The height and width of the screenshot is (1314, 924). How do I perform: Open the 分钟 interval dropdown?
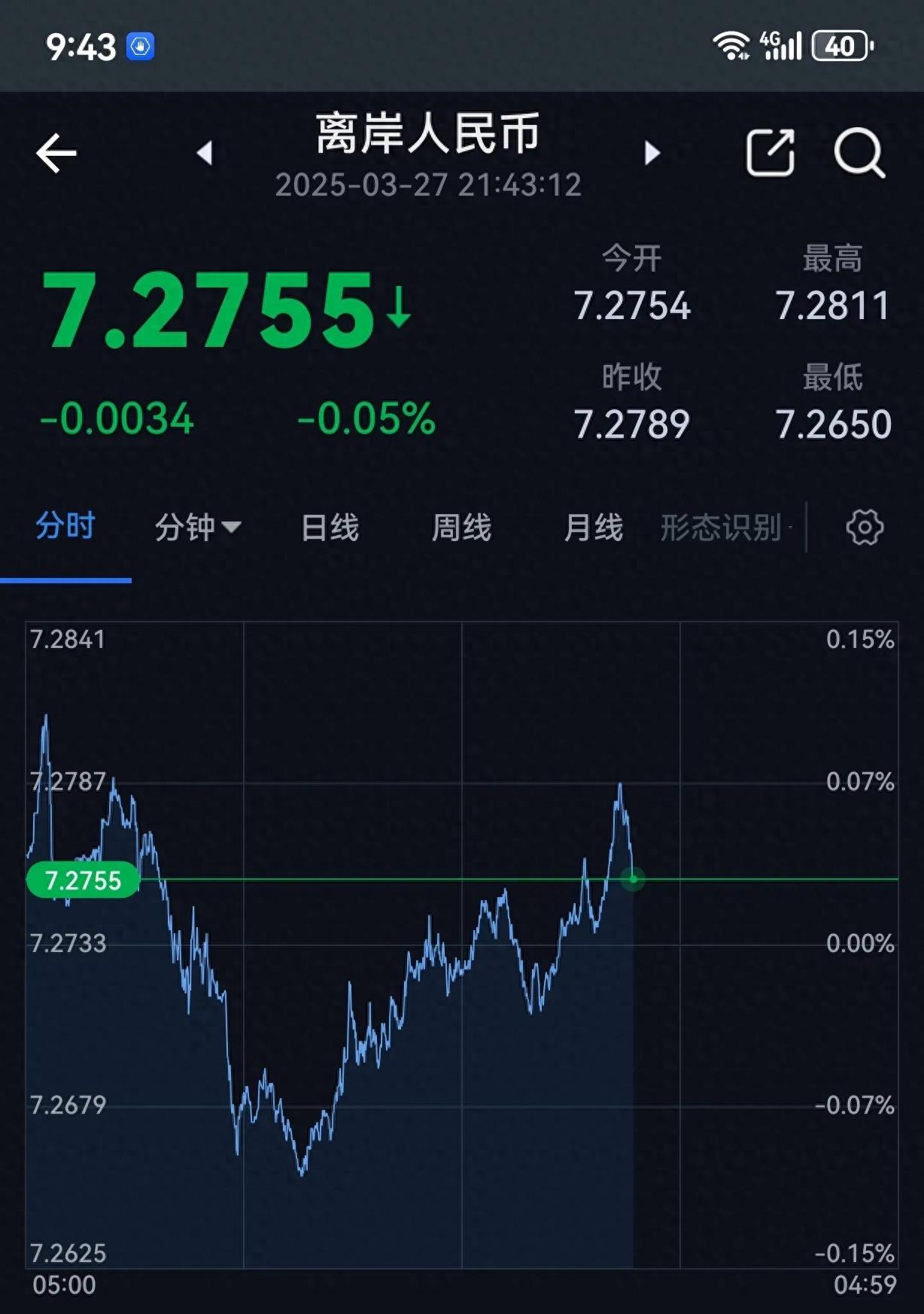[x=197, y=528]
